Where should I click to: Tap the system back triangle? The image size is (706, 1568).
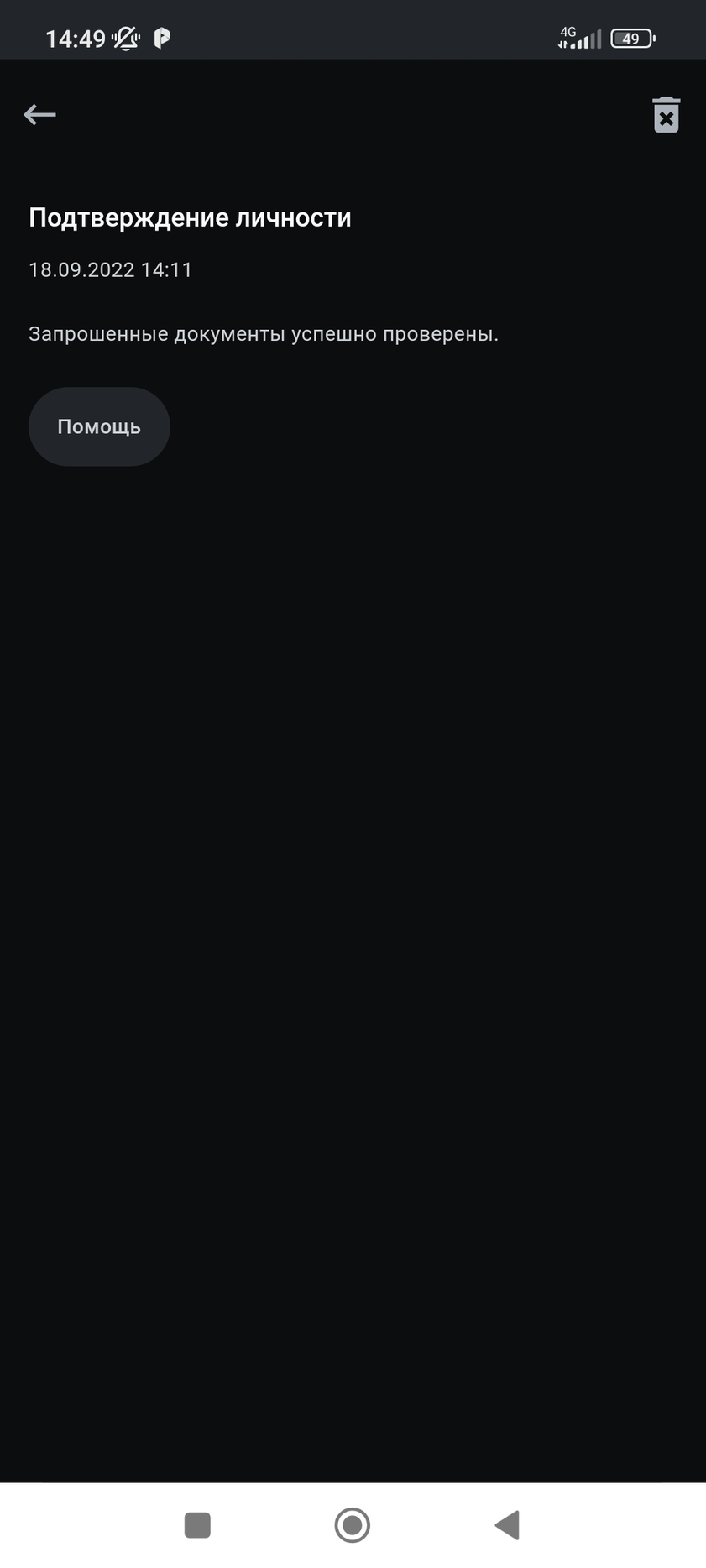(x=508, y=1525)
